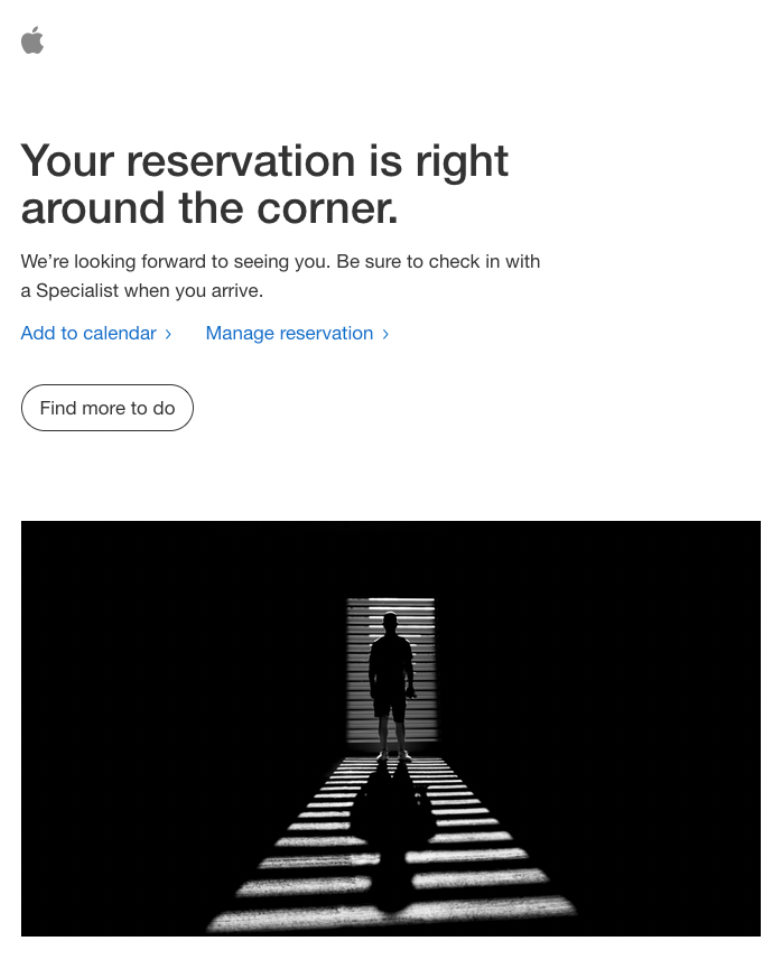Tap the Find more to do button
784x962 pixels.
tap(107, 408)
